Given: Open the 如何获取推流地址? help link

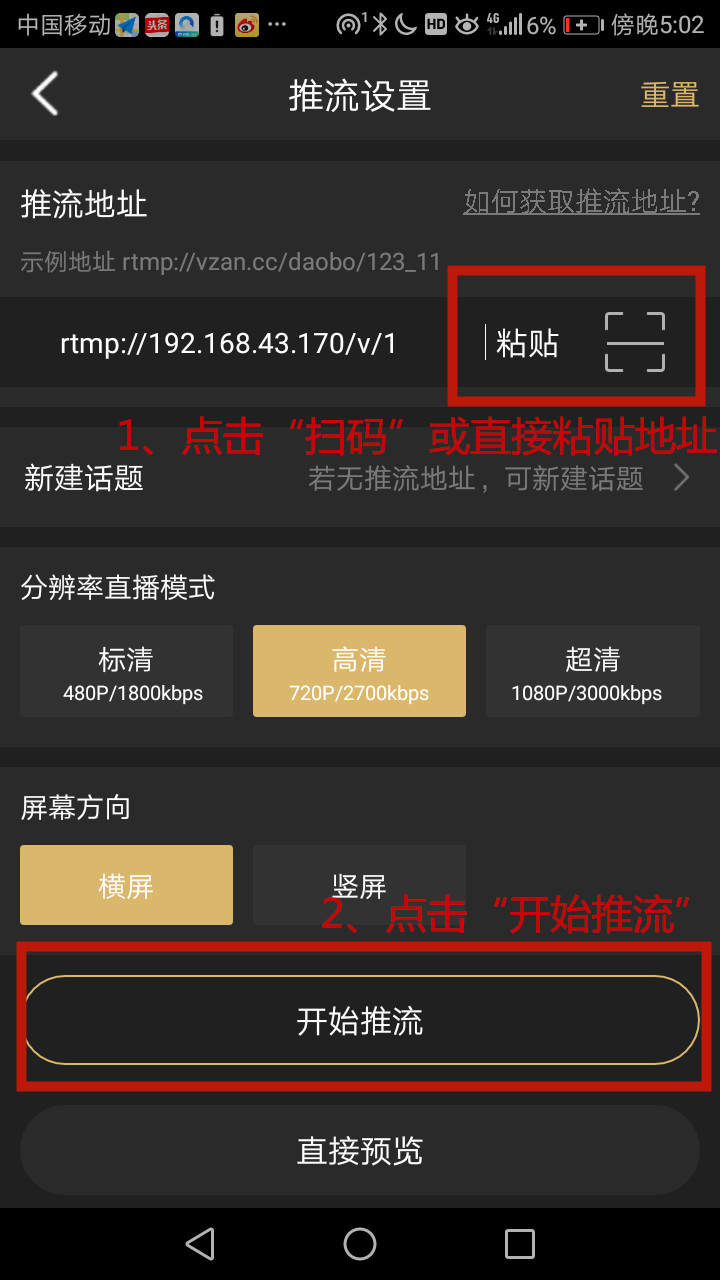Looking at the screenshot, I should click(581, 202).
